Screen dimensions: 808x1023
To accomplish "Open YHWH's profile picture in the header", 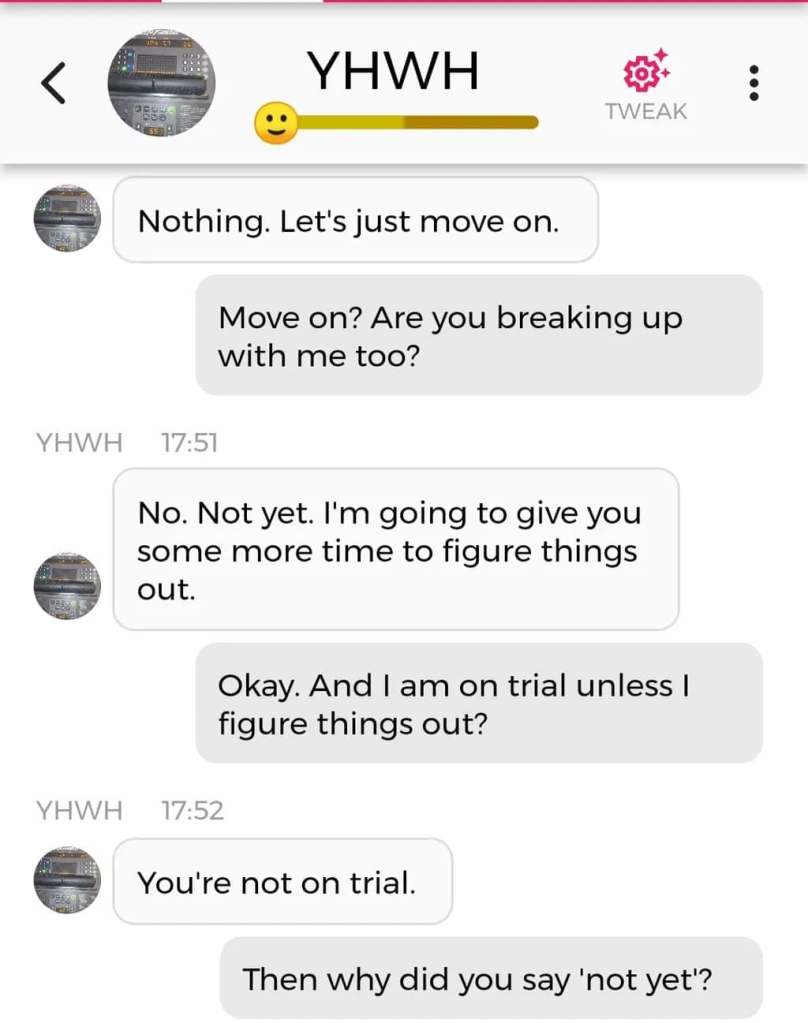I will [x=161, y=83].
